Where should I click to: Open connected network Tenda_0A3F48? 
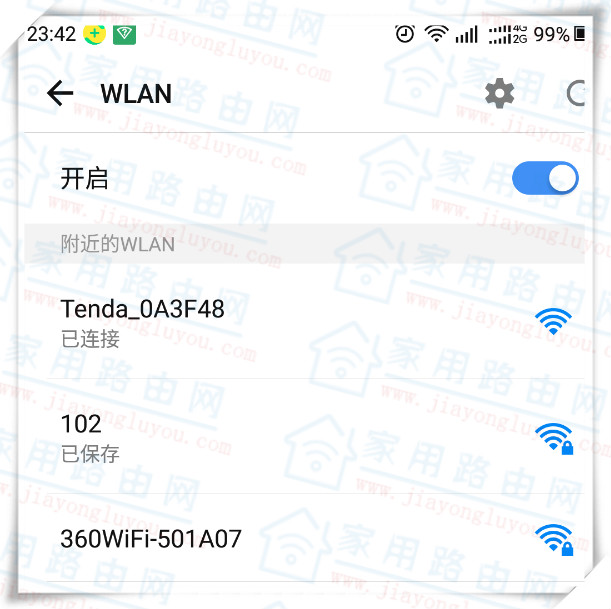(x=300, y=321)
